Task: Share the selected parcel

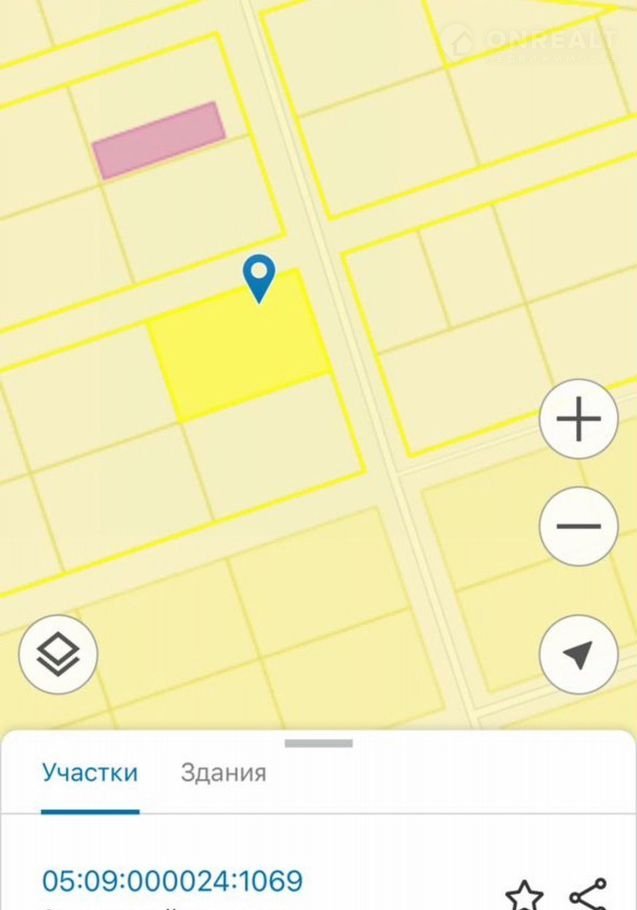Action: [587, 893]
